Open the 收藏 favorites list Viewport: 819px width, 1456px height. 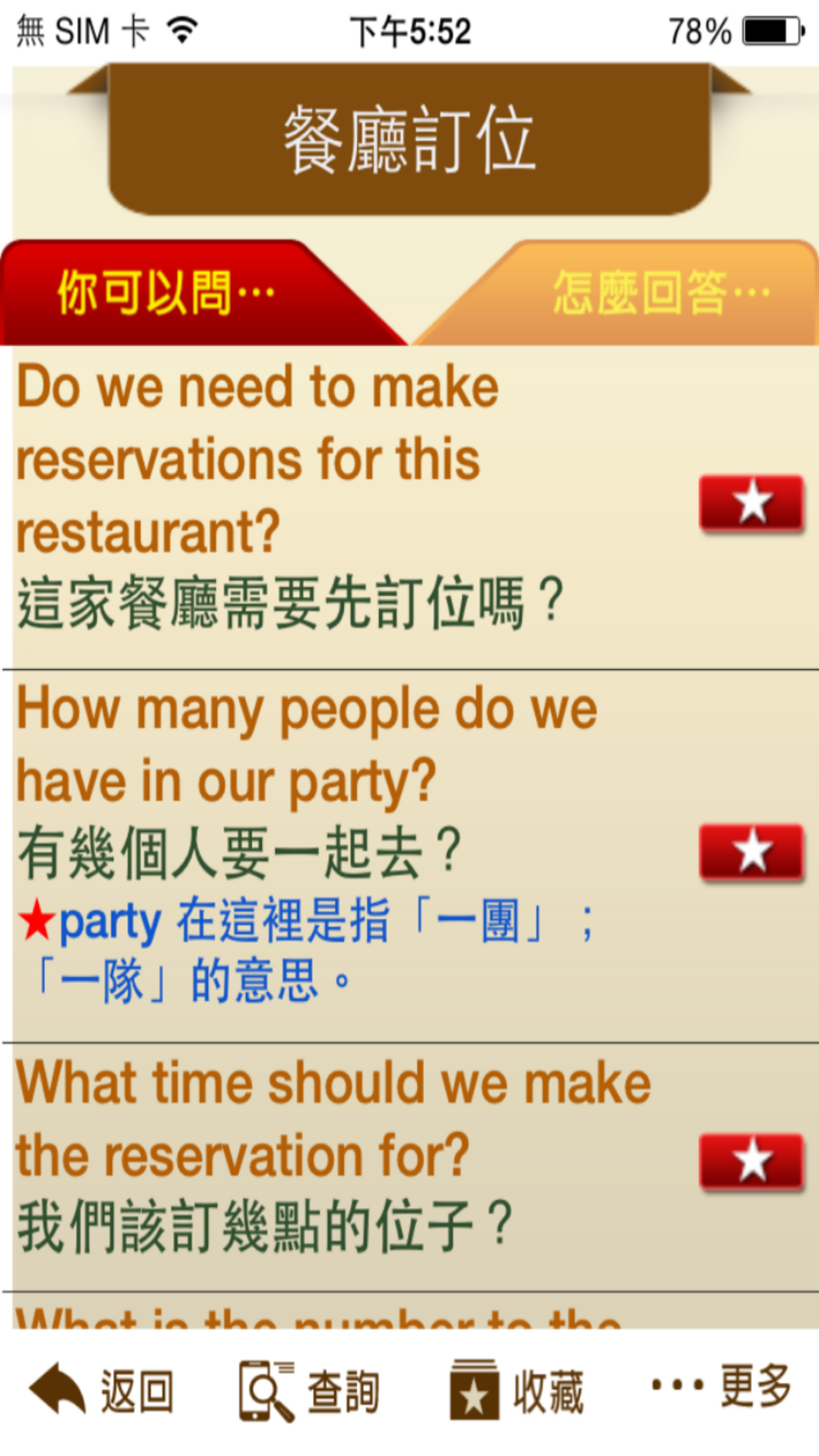pyautogui.click(x=516, y=1390)
